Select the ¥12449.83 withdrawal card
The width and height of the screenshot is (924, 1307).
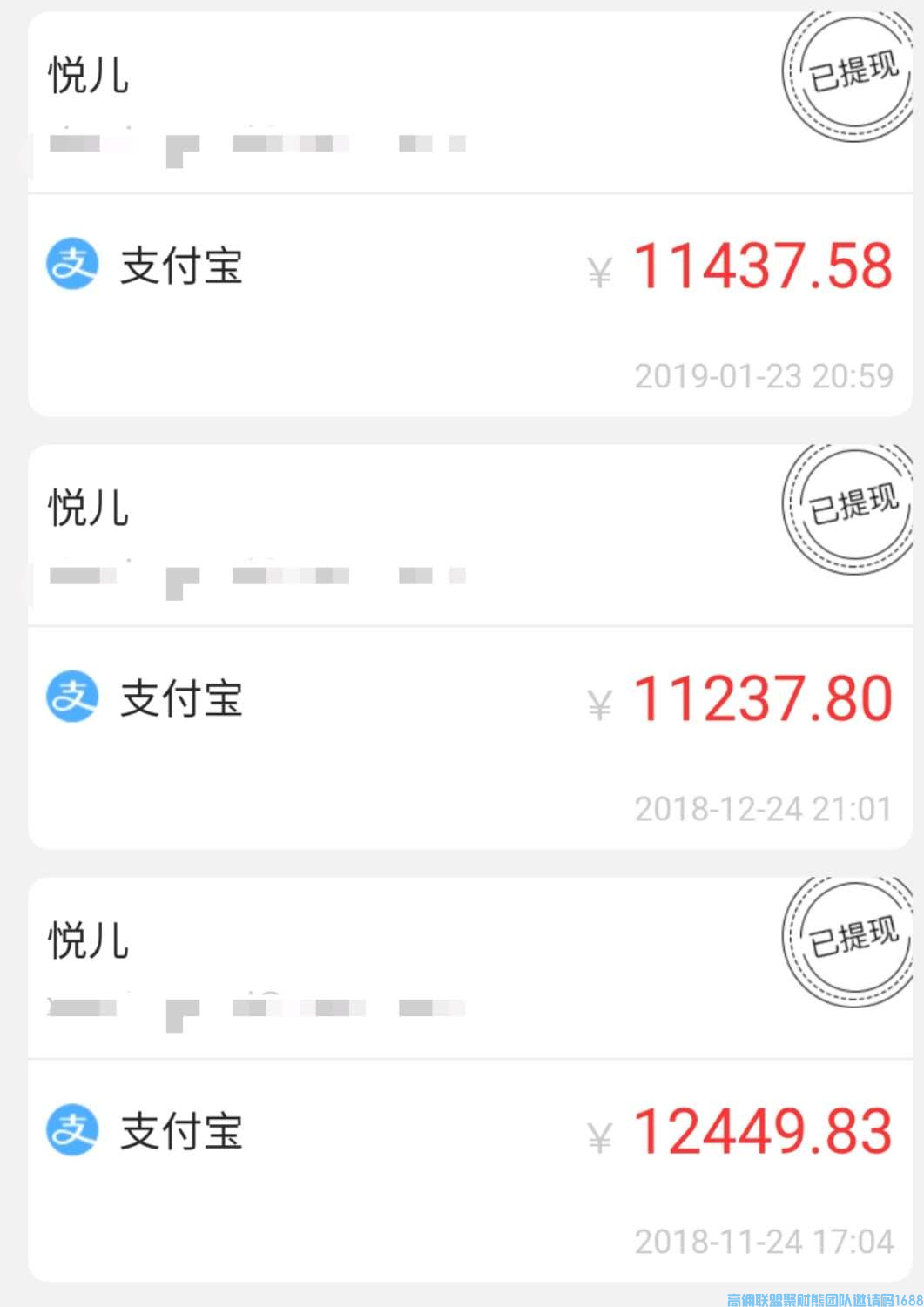[x=470, y=1130]
